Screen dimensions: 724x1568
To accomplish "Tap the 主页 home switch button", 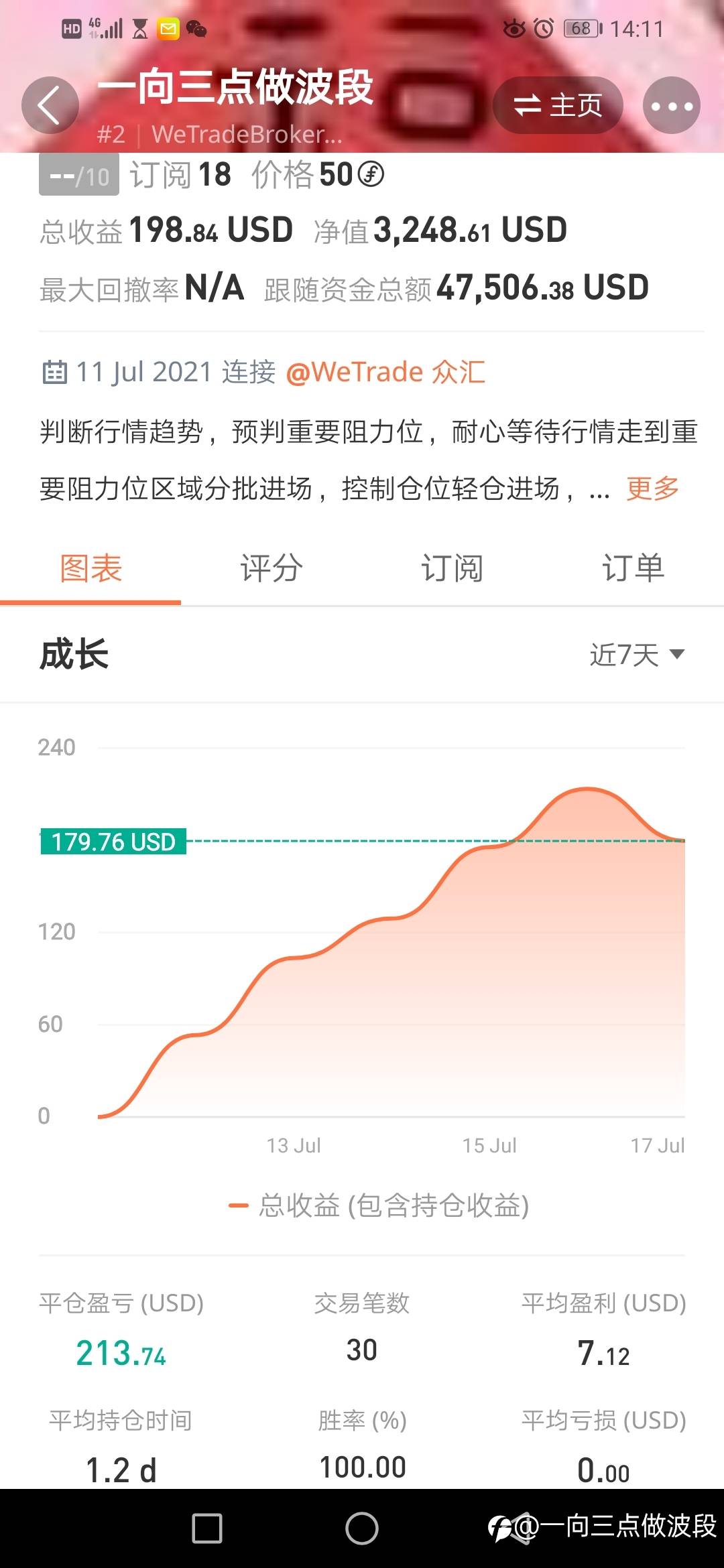I will (558, 105).
